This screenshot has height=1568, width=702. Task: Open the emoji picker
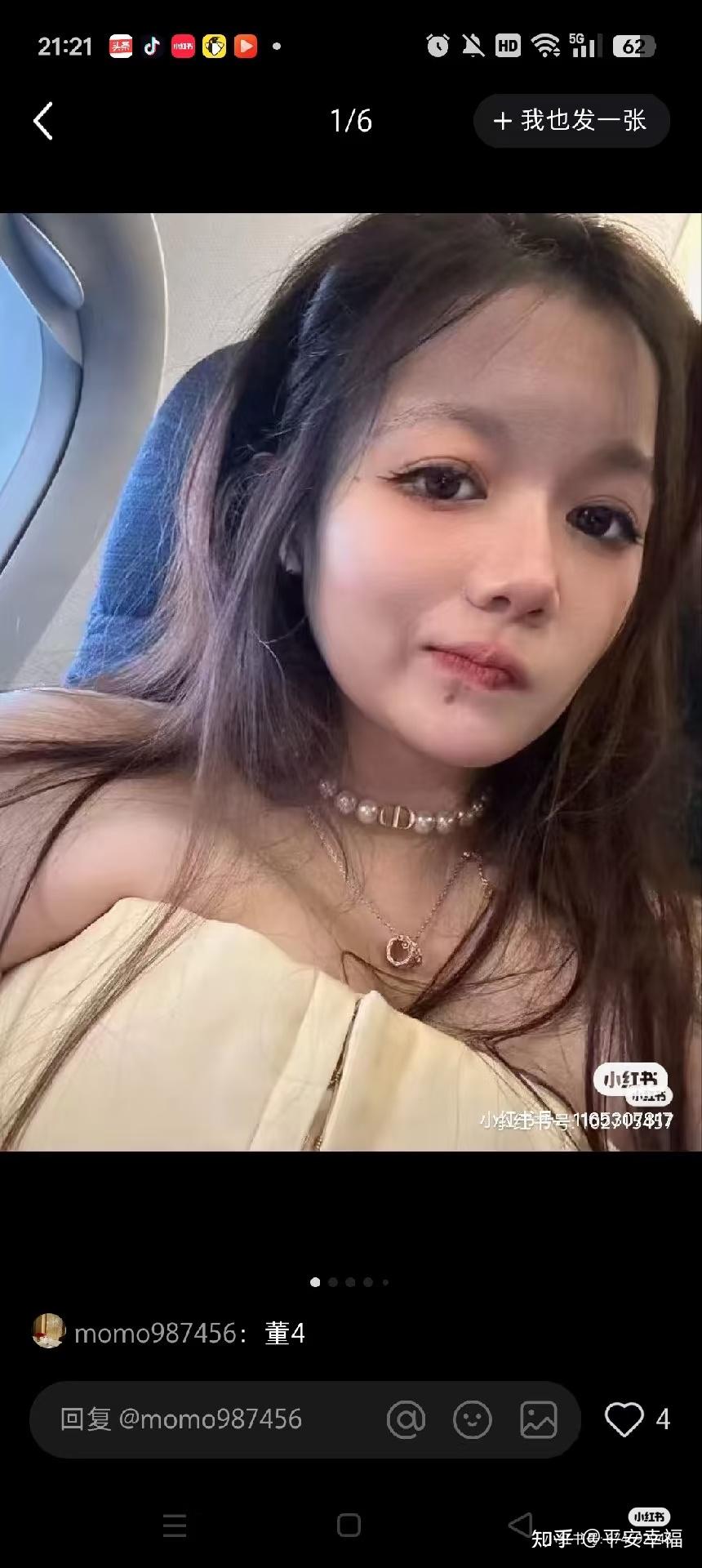pyautogui.click(x=473, y=1419)
